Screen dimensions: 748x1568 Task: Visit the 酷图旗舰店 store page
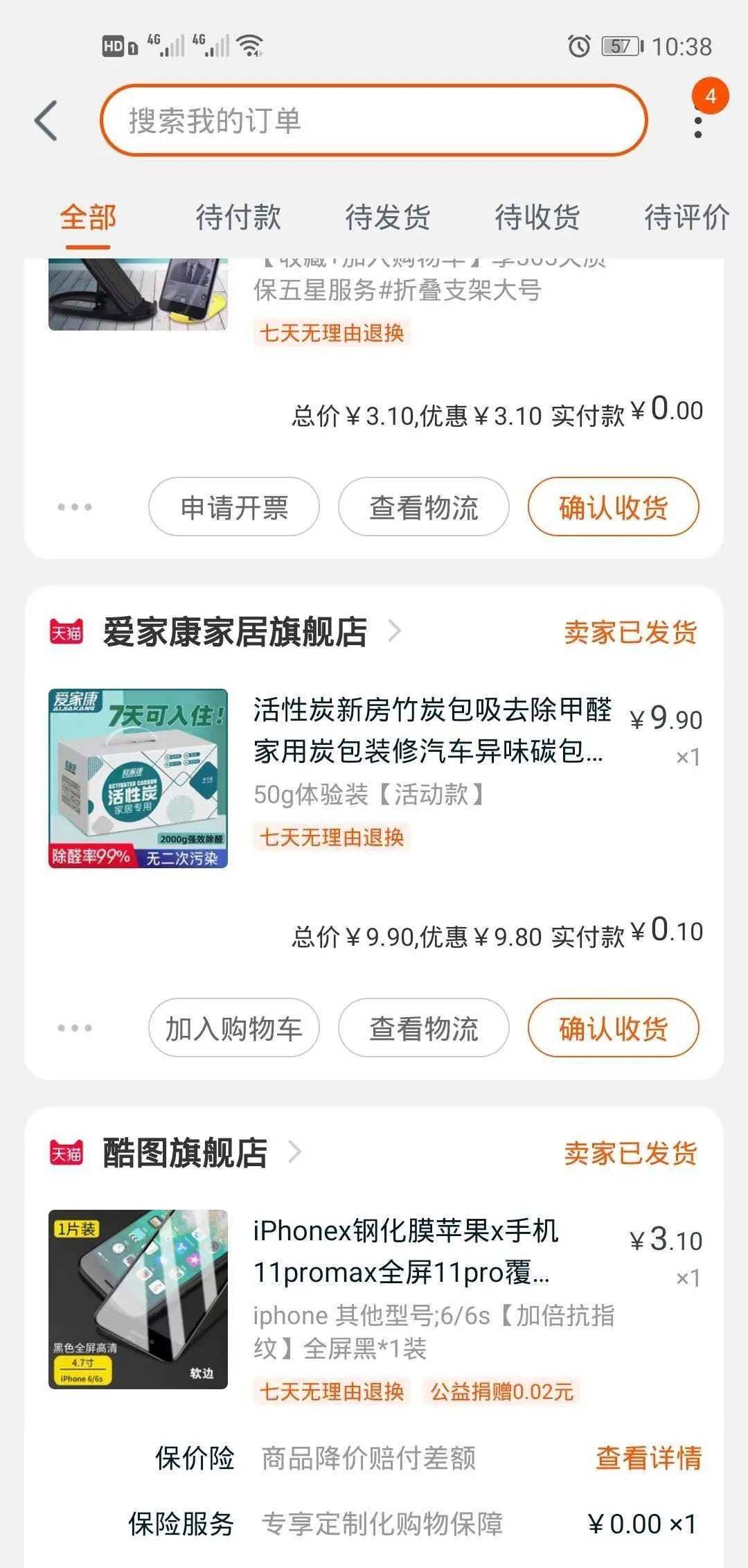pyautogui.click(x=186, y=1153)
